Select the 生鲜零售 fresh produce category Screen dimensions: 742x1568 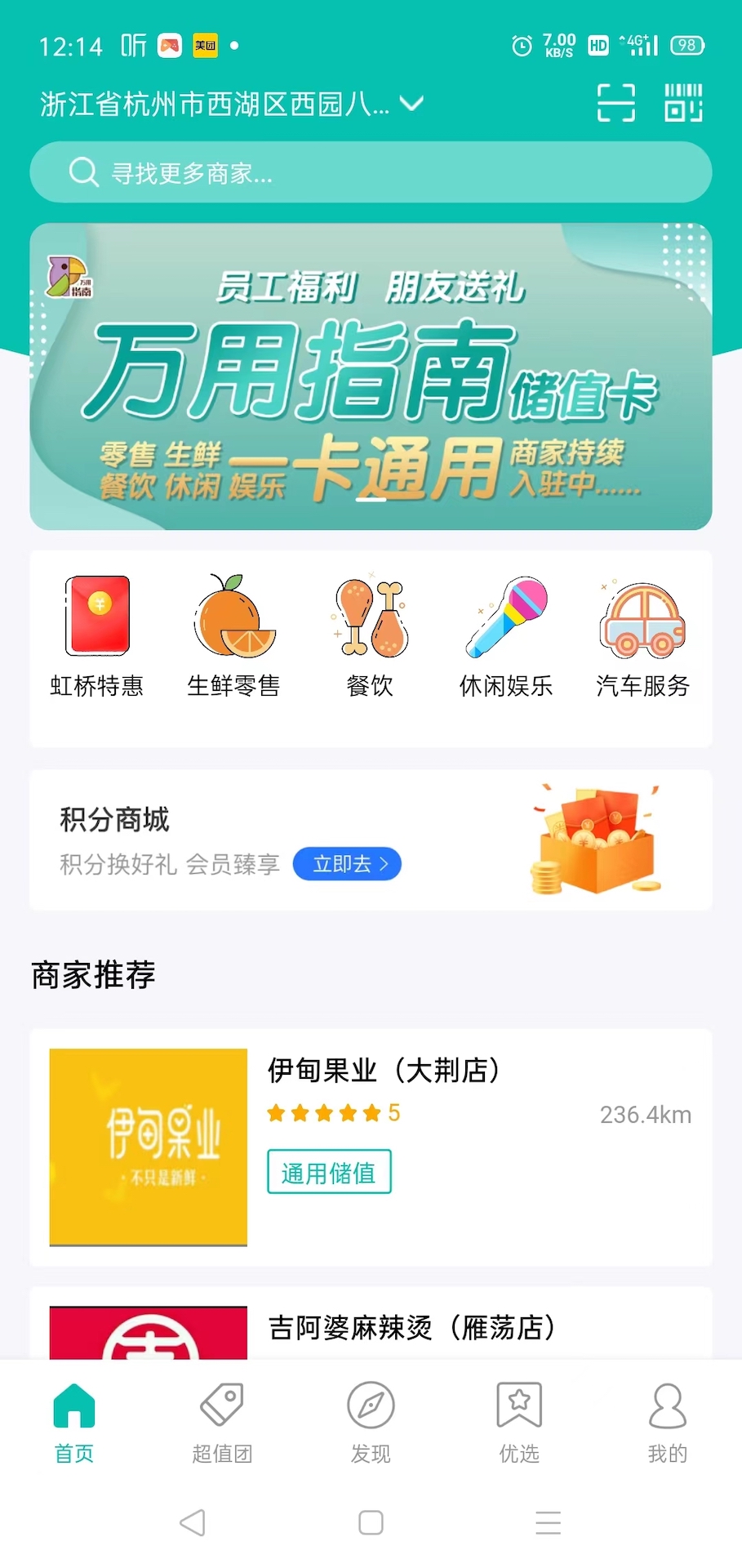[x=233, y=635]
